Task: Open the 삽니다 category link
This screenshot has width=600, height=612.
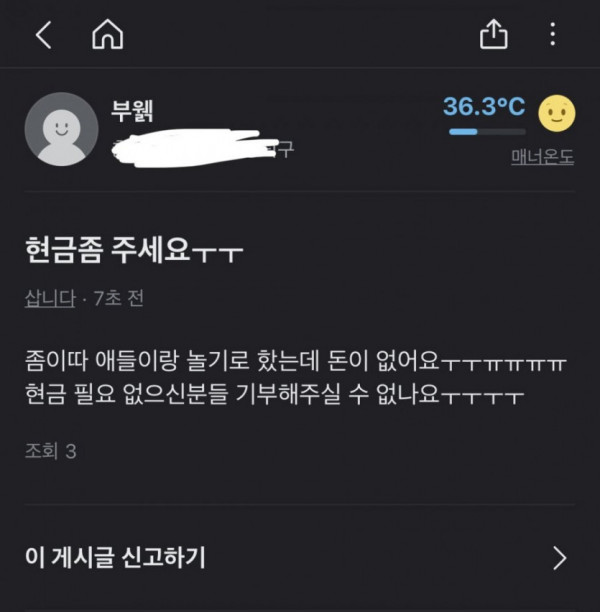Action: [x=49, y=299]
